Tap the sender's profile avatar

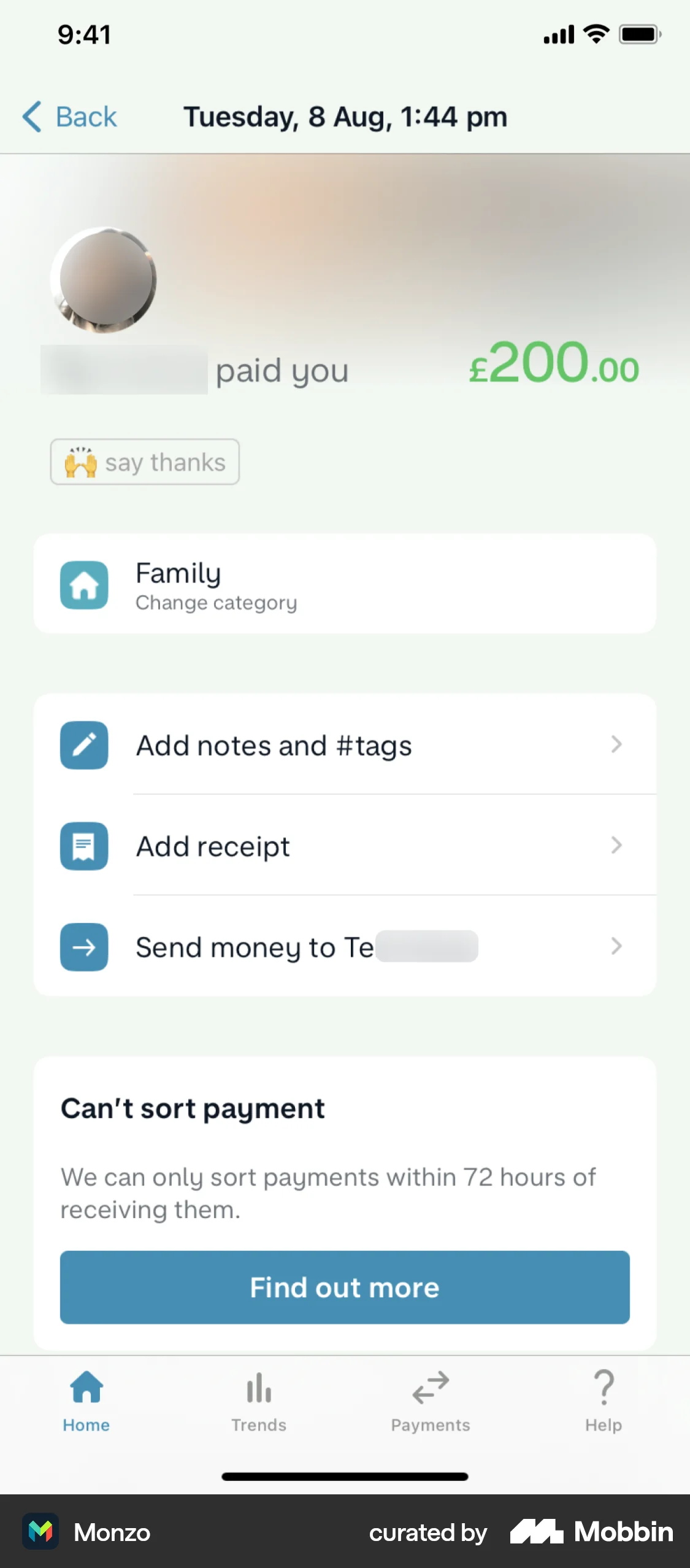(x=105, y=279)
